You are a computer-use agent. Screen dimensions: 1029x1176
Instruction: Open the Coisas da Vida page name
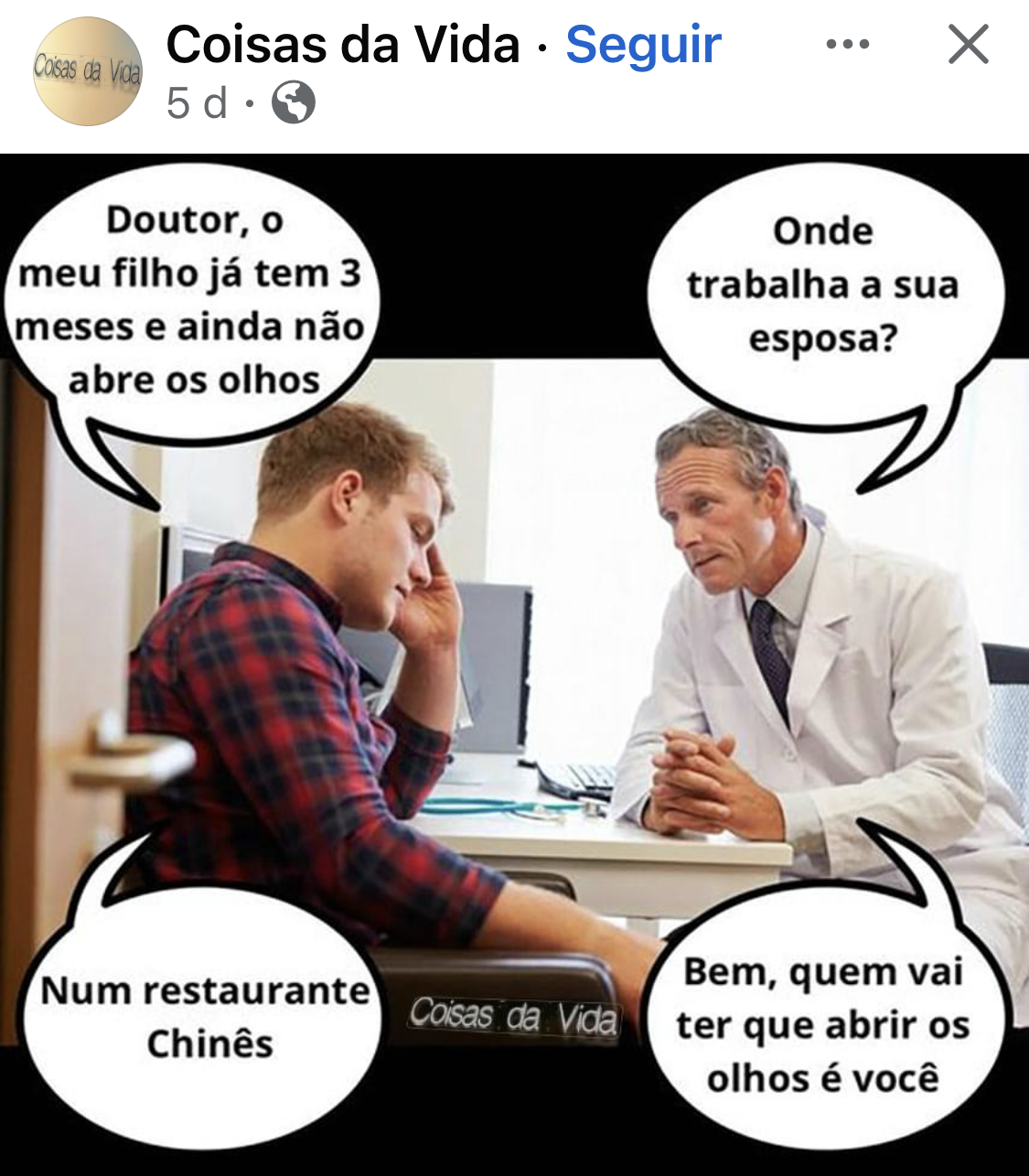343,44
